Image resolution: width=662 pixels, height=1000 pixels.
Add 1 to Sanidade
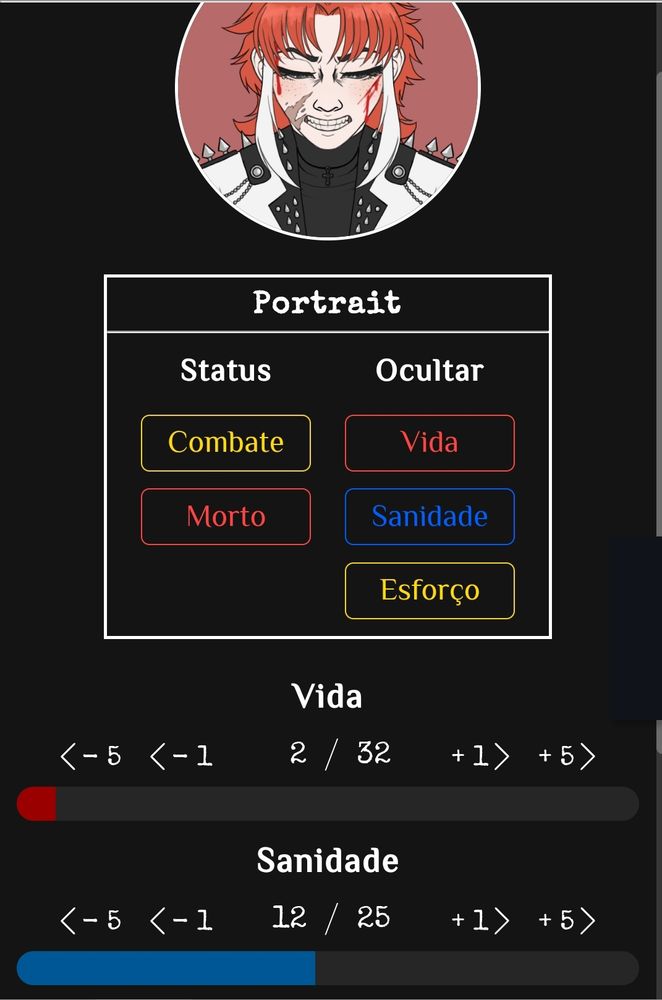[x=480, y=920]
